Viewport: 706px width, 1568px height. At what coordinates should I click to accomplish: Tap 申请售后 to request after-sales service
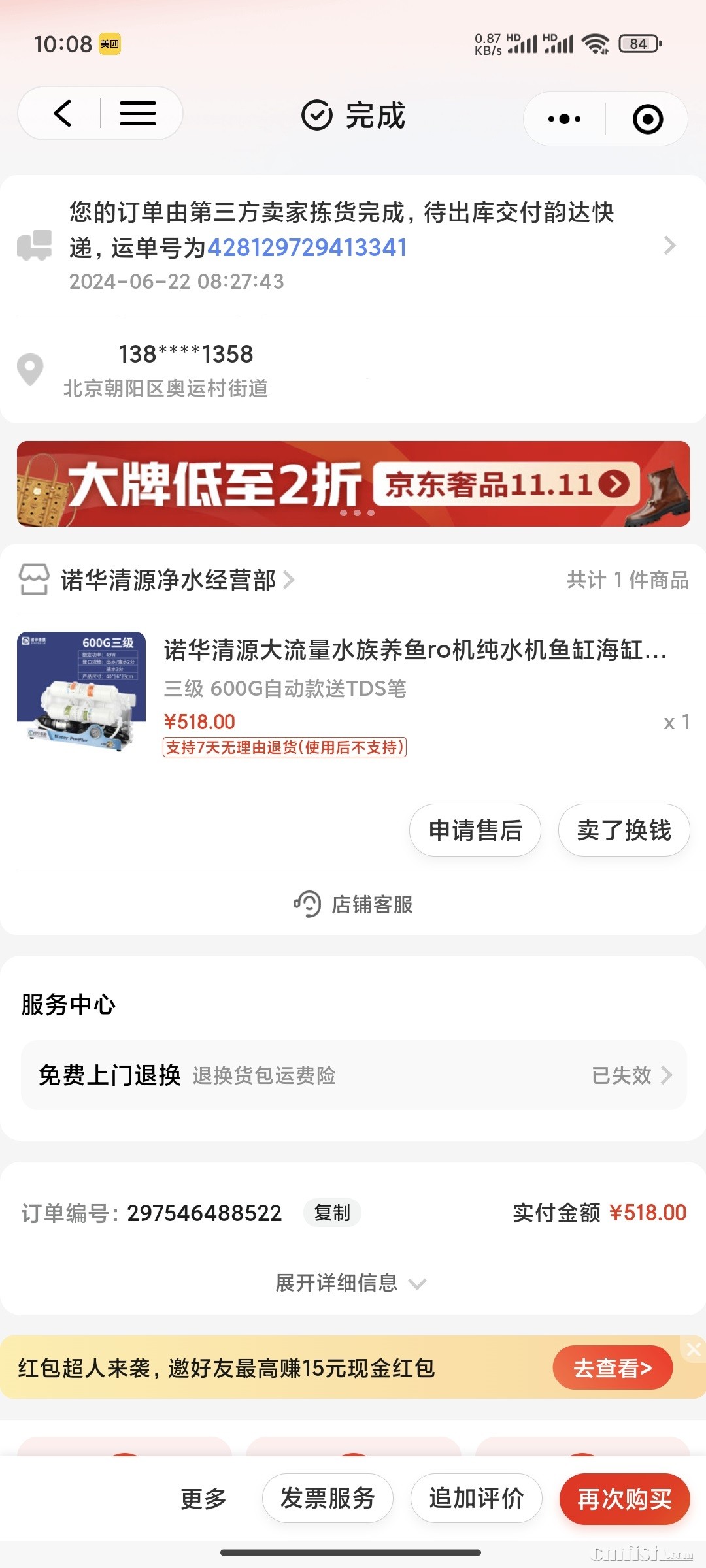click(475, 830)
